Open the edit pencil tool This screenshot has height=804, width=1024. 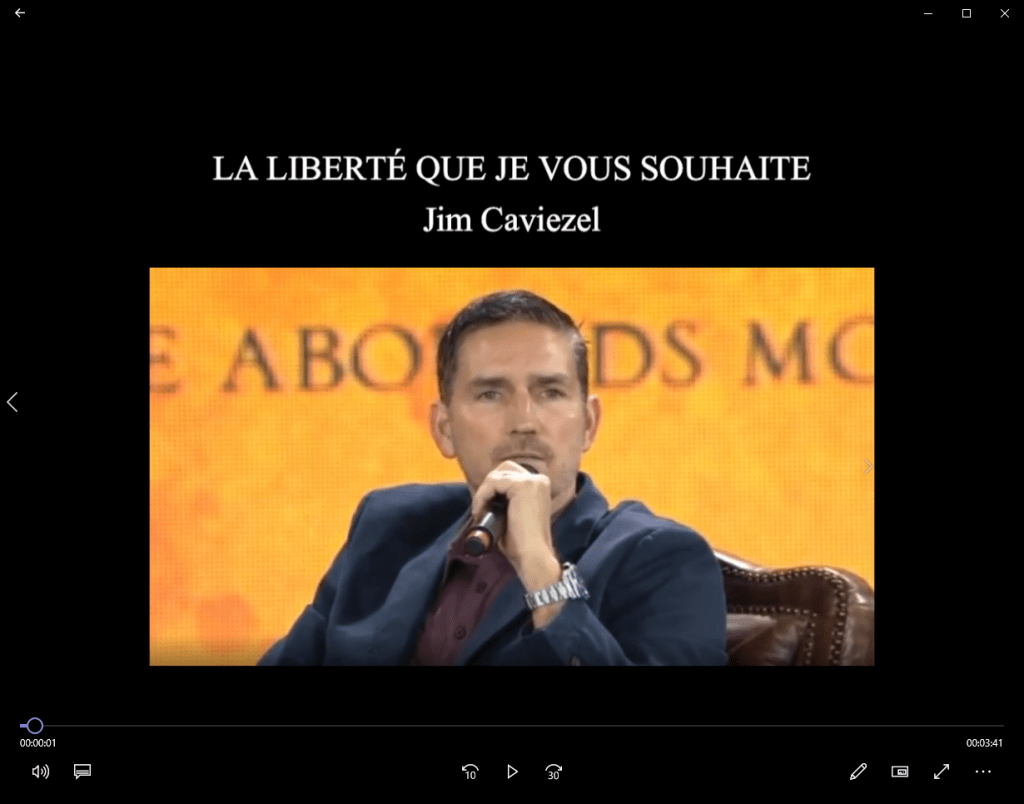[858, 771]
